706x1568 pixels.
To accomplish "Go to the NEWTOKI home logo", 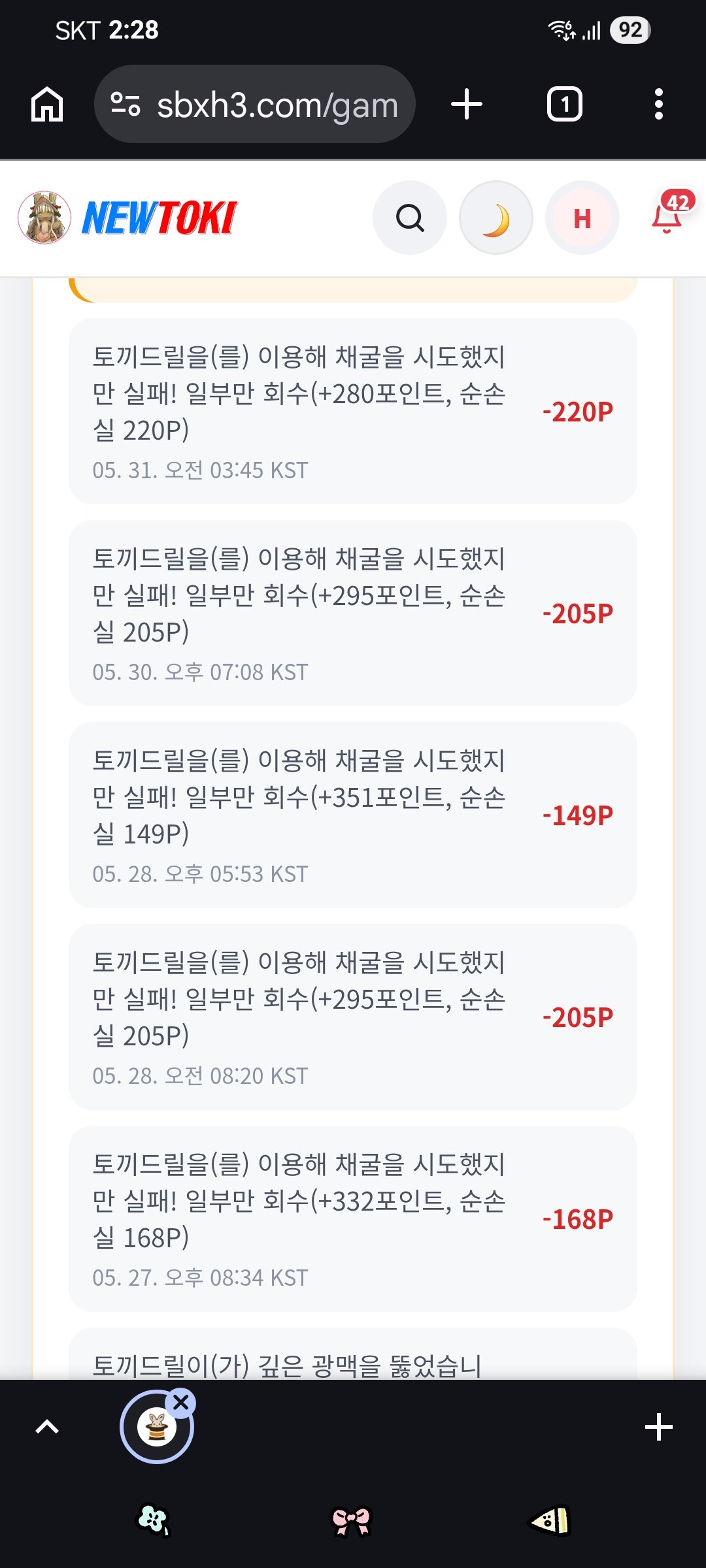I will (128, 218).
